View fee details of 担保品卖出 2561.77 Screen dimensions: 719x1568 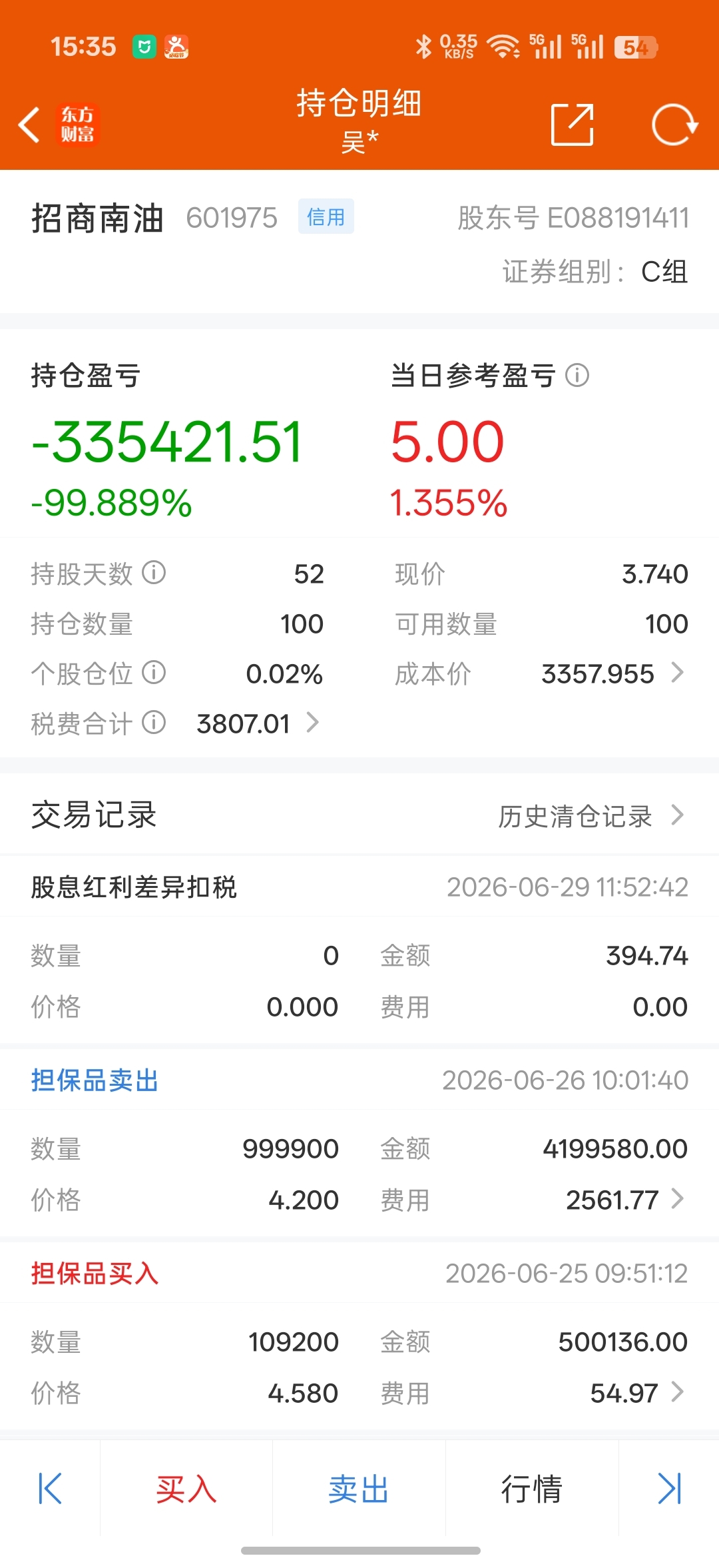(626, 1200)
